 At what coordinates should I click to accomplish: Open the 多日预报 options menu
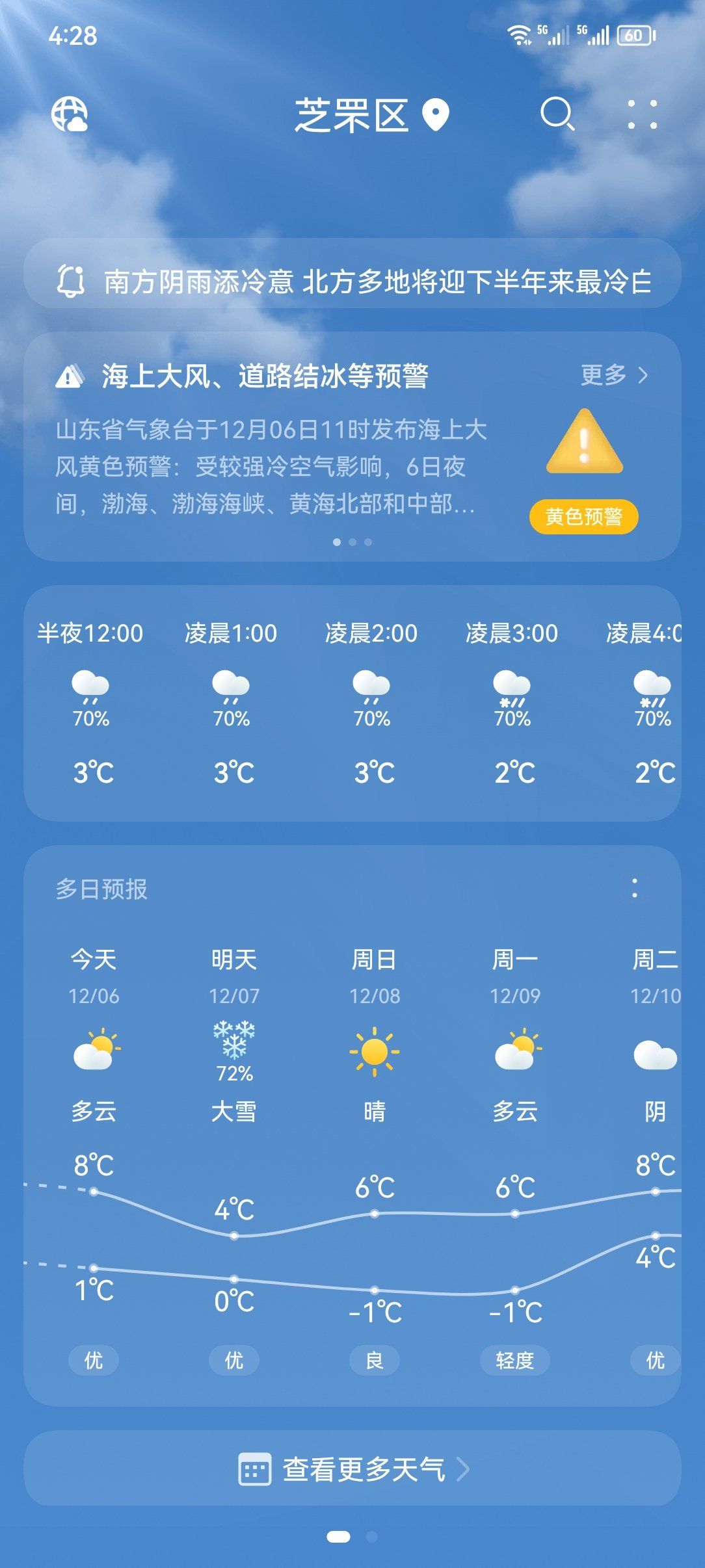click(635, 888)
